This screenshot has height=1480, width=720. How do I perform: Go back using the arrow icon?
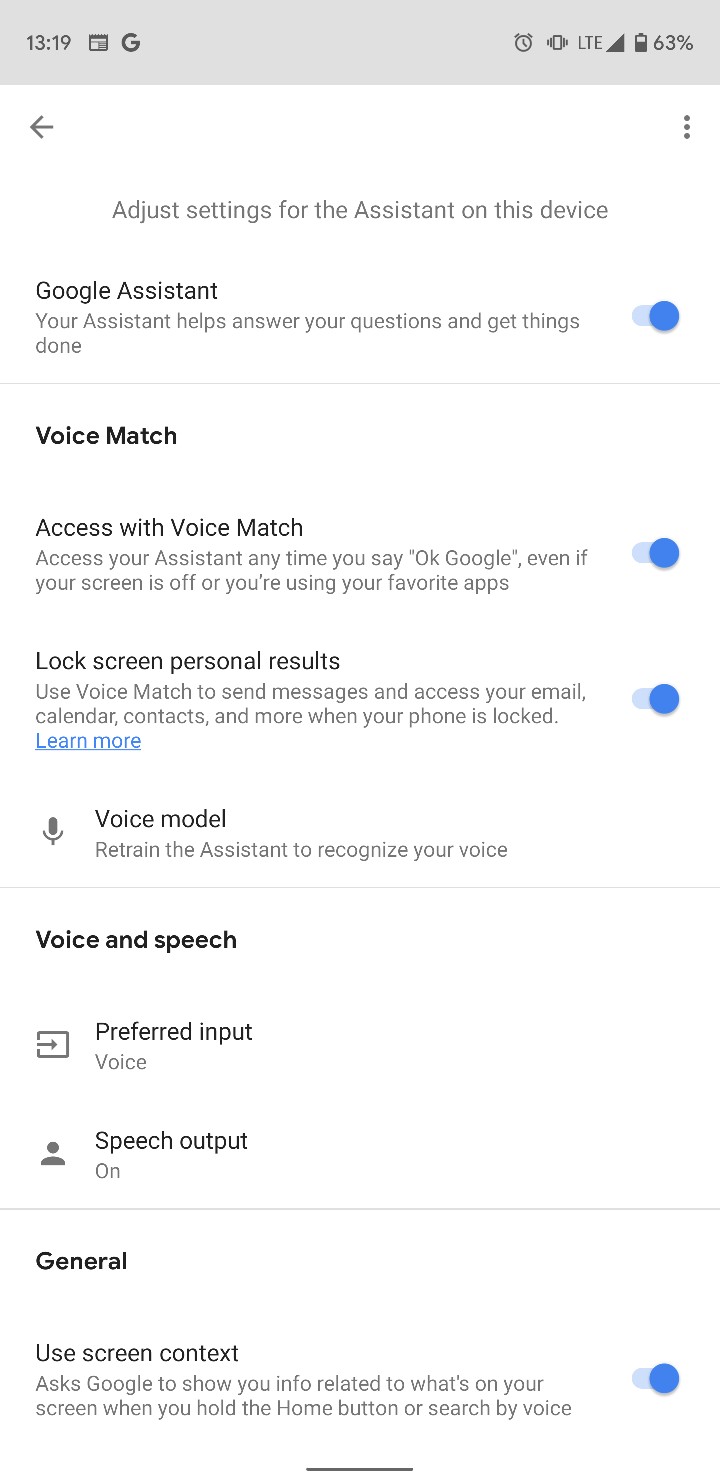tap(41, 127)
